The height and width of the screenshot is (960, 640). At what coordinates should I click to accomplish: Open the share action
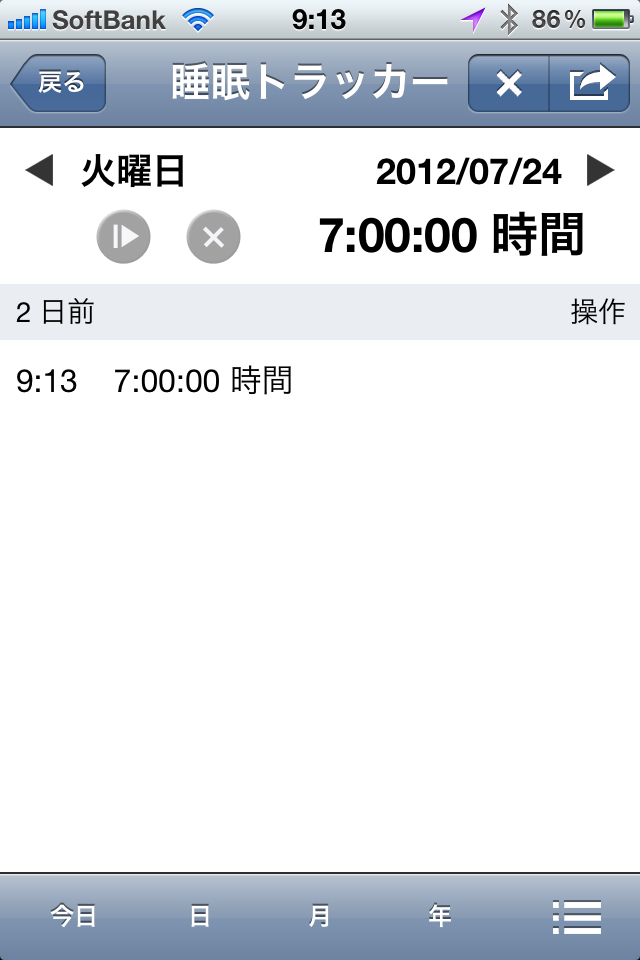(x=590, y=84)
